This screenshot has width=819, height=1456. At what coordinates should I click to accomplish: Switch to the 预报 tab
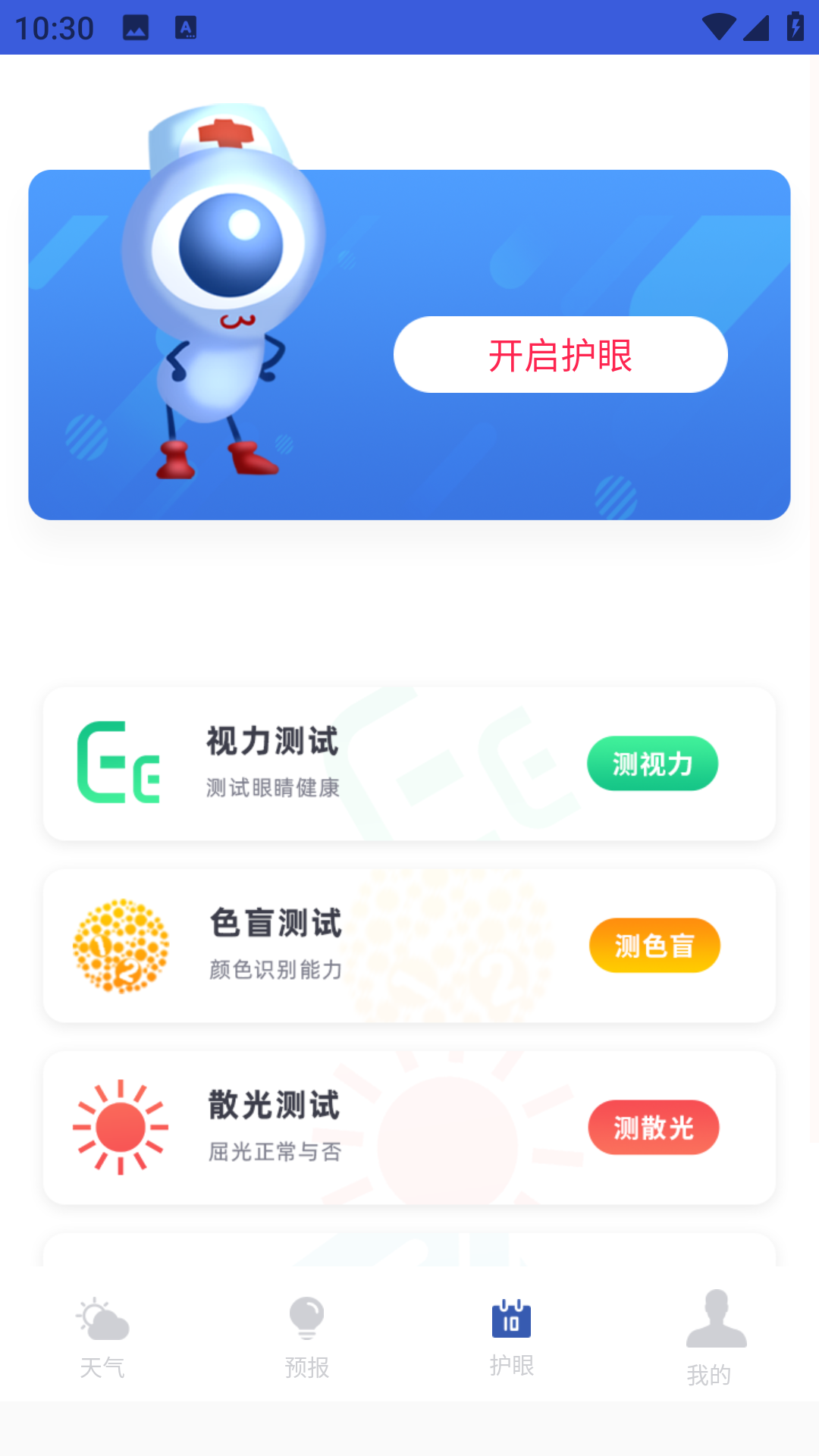tap(307, 1361)
